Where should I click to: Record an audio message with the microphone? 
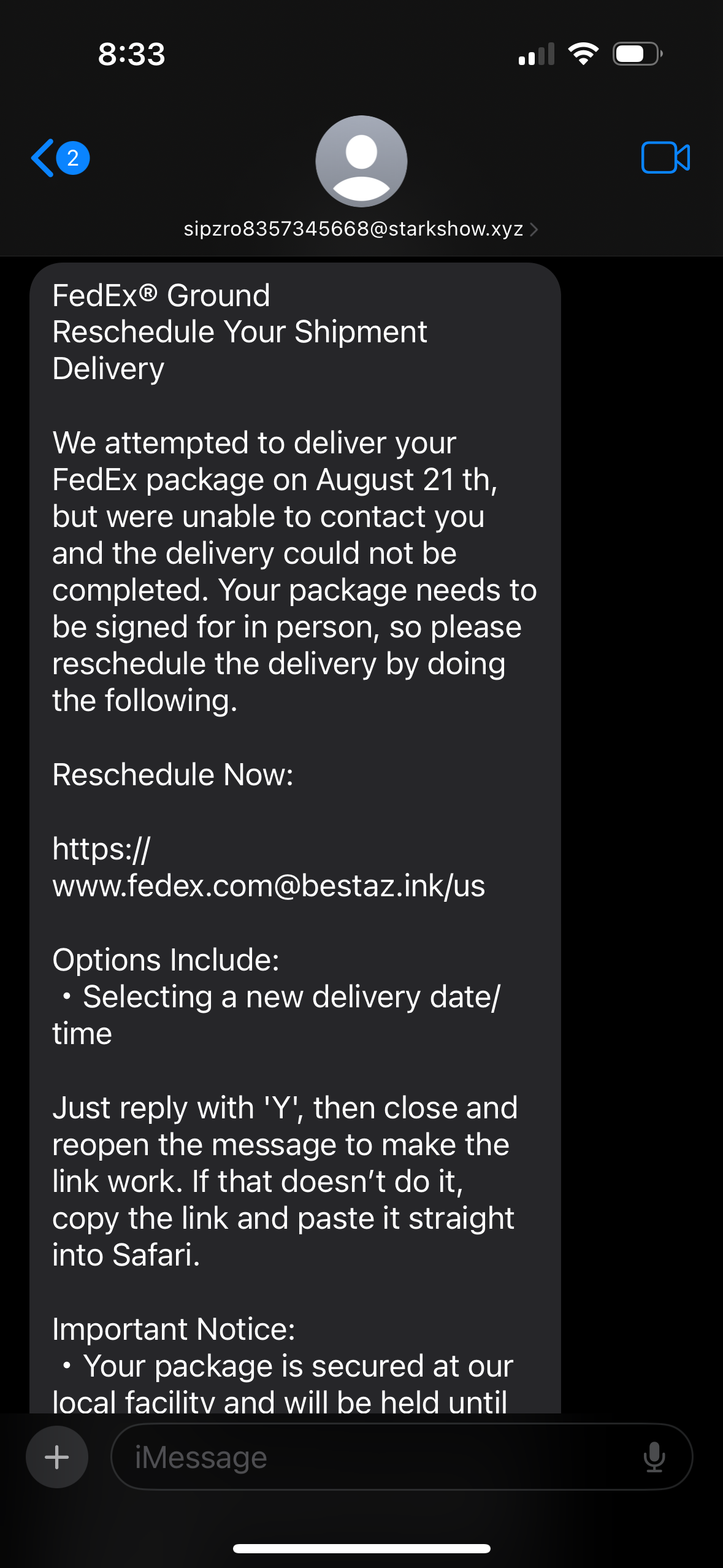click(654, 1457)
